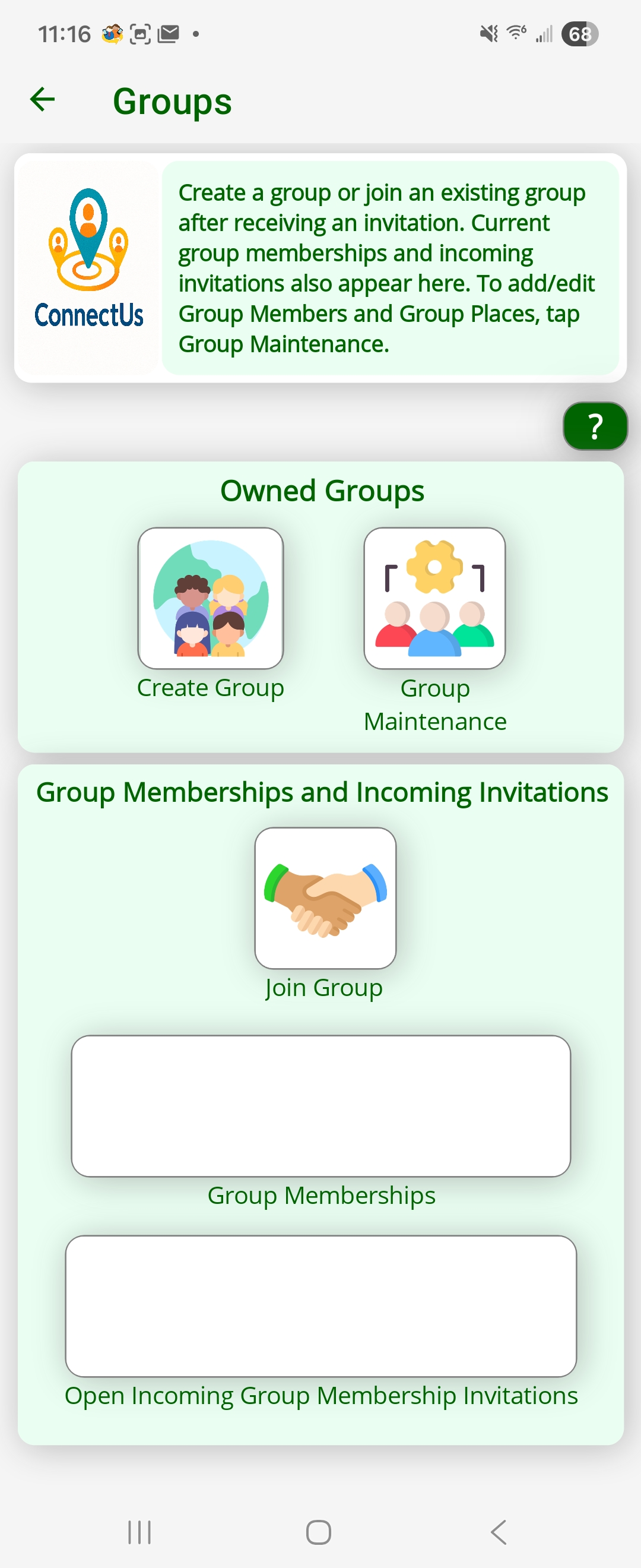This screenshot has height=1568, width=641.
Task: Open Incoming Group Membership Invitations box
Action: pos(320,1305)
